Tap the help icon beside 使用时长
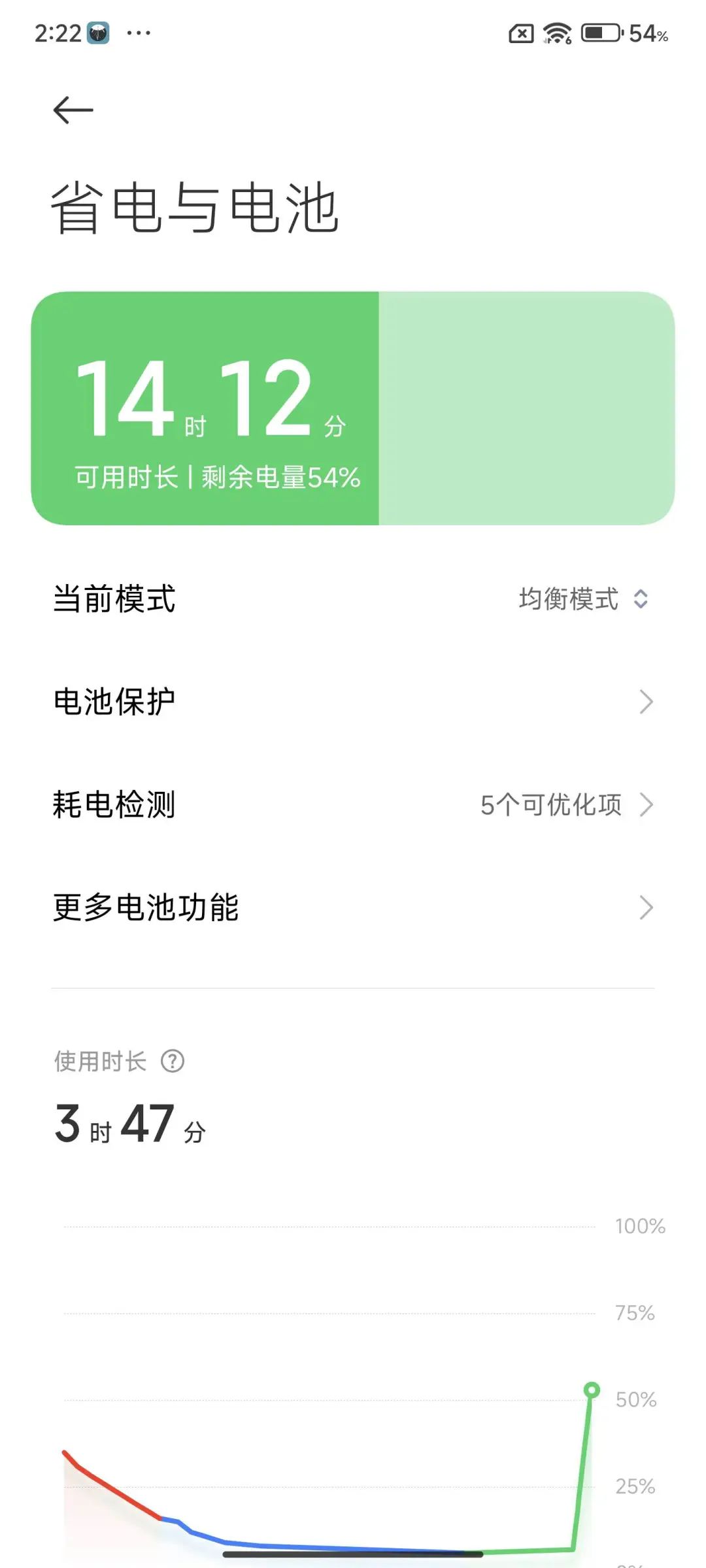 (173, 1061)
